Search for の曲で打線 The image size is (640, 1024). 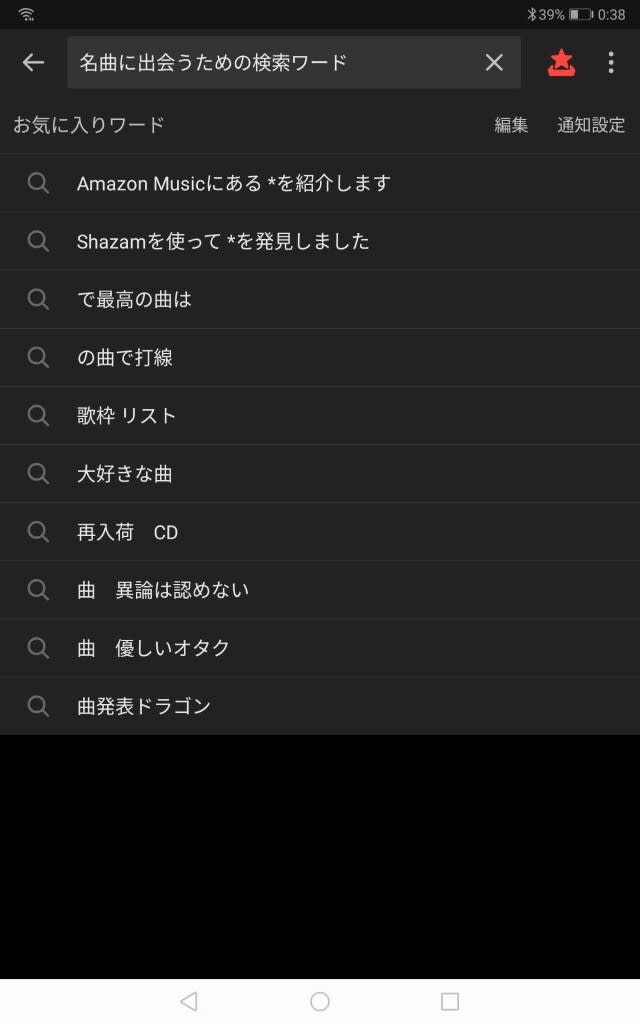(x=320, y=357)
